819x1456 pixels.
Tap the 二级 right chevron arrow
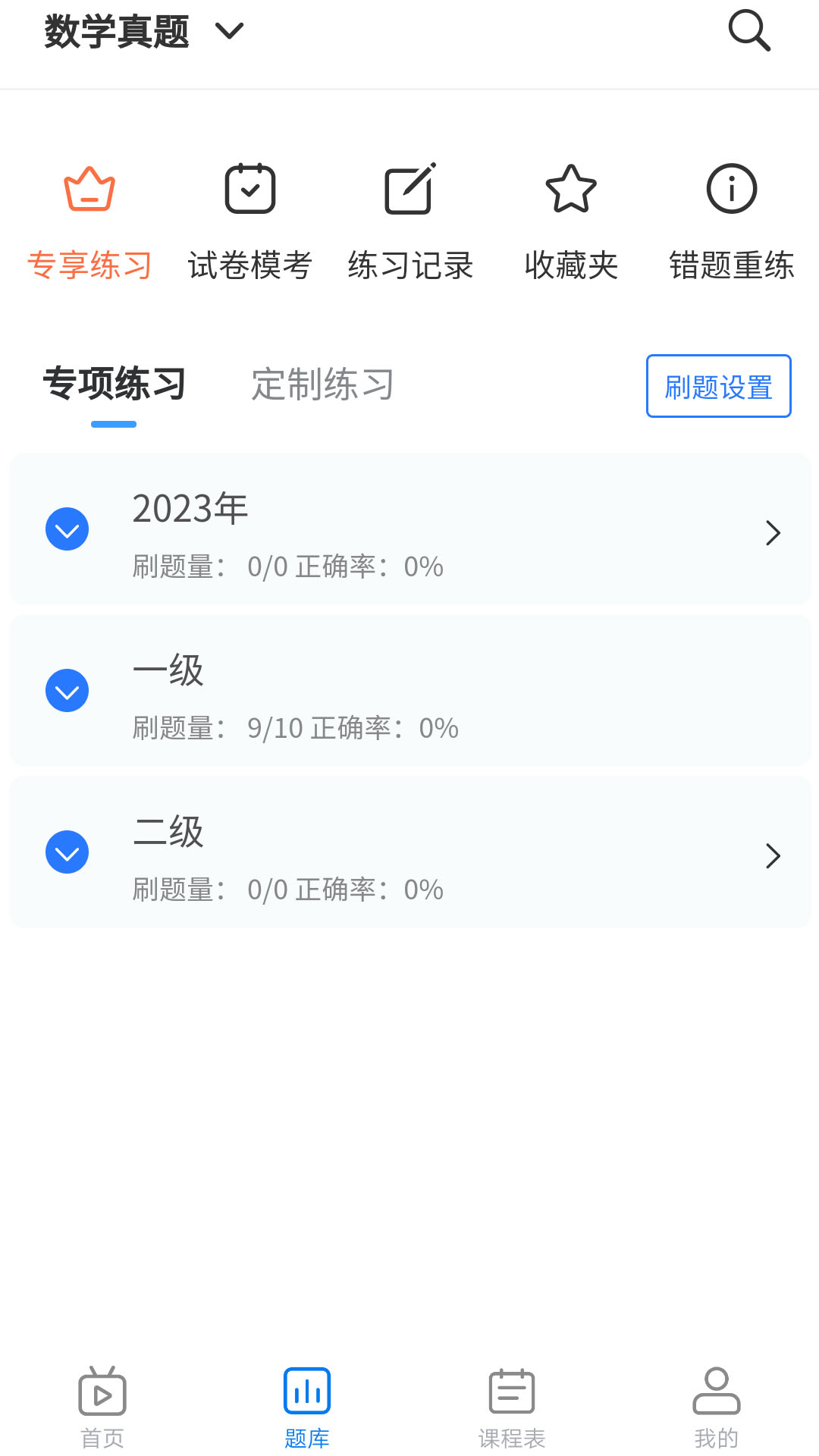pos(773,857)
